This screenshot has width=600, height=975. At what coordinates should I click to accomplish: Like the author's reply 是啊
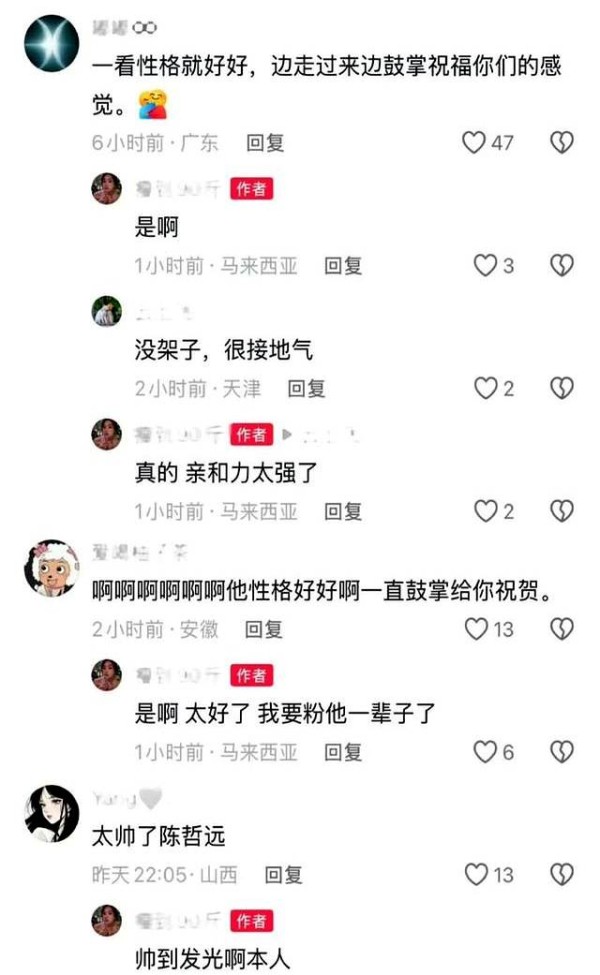click(x=485, y=265)
